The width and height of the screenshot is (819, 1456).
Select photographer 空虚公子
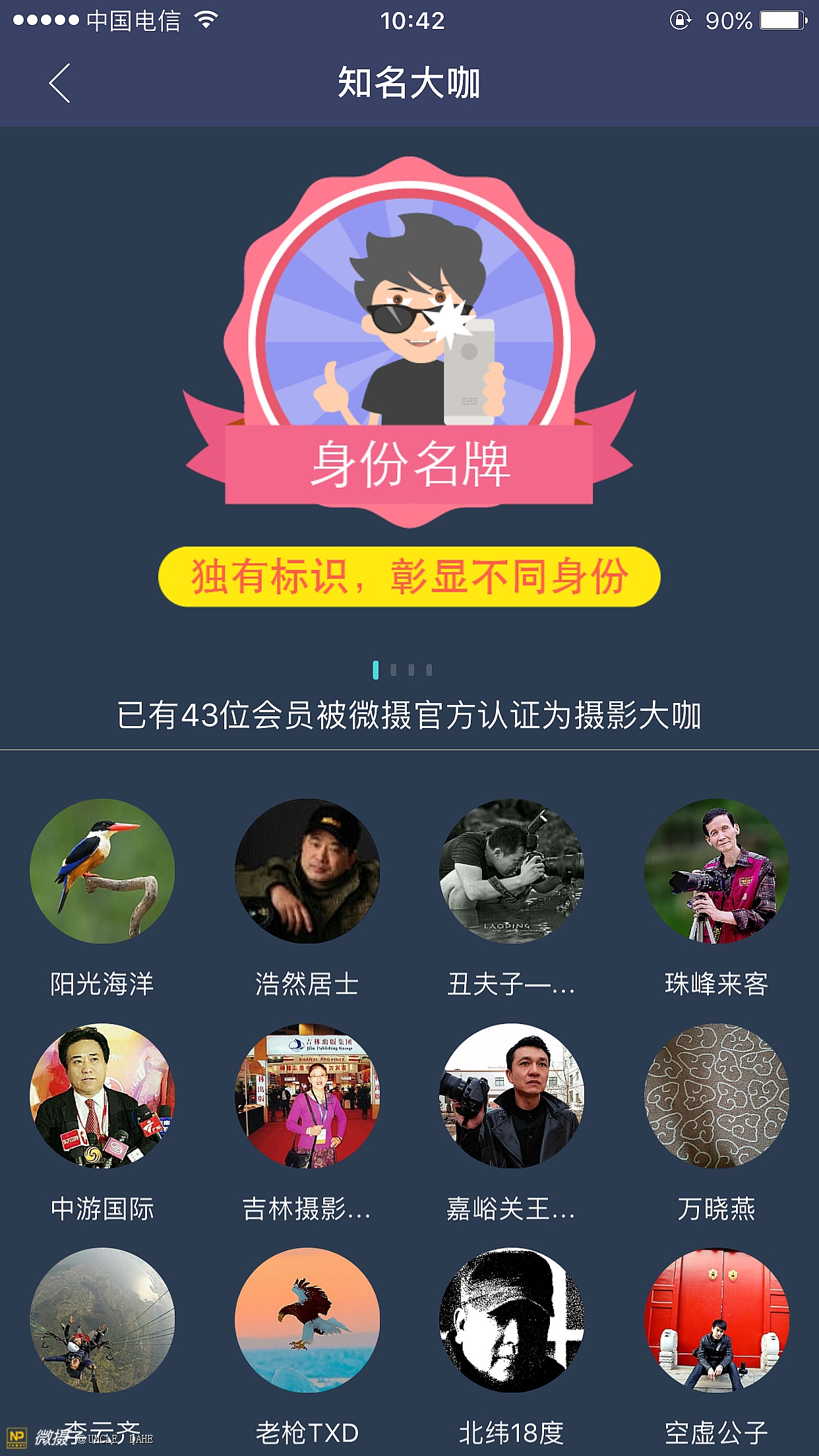tap(717, 1320)
